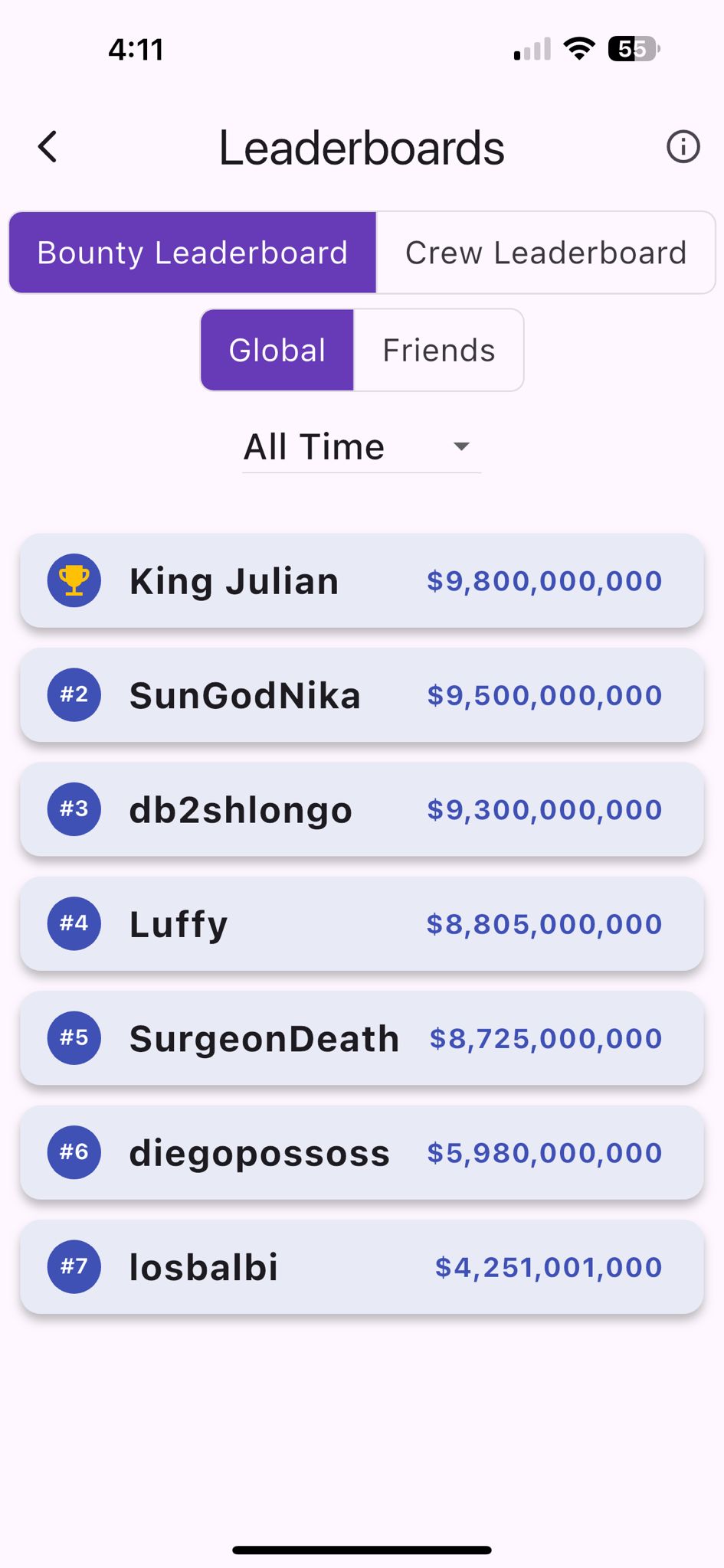
Task: Select the Global filter toggle
Action: point(276,350)
